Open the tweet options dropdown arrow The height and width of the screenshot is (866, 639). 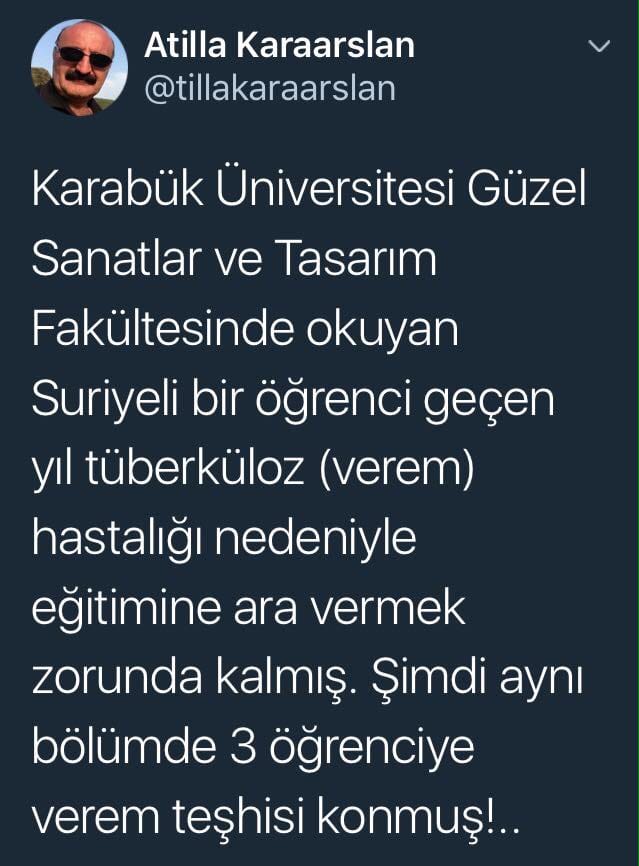598,46
